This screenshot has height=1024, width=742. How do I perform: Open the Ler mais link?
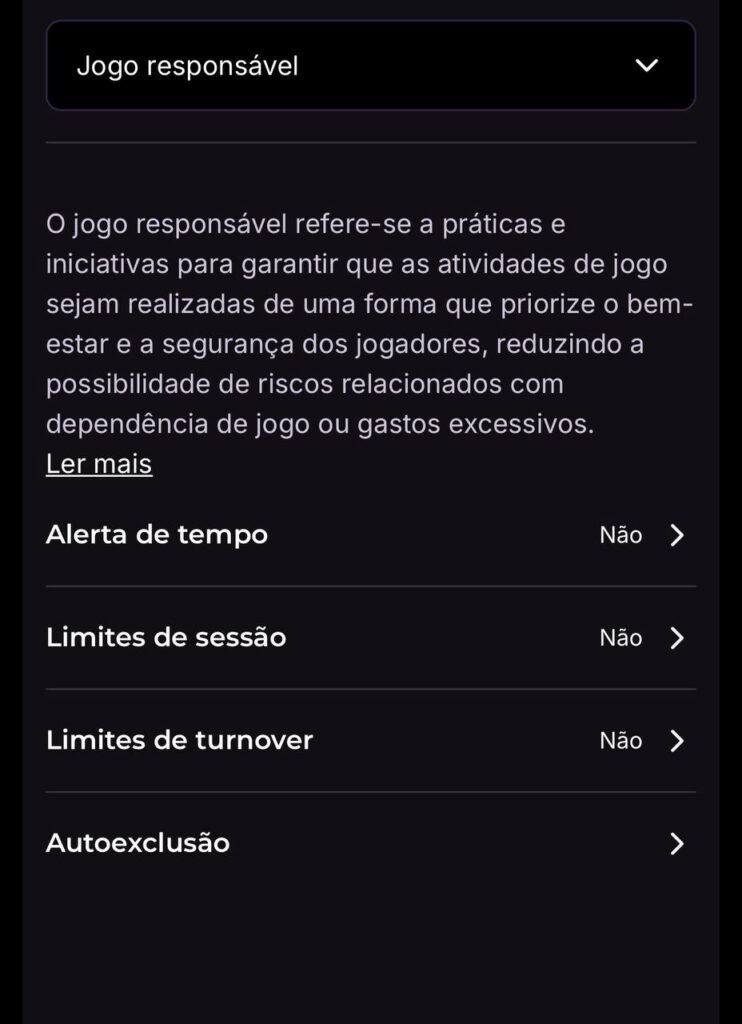[x=99, y=464]
